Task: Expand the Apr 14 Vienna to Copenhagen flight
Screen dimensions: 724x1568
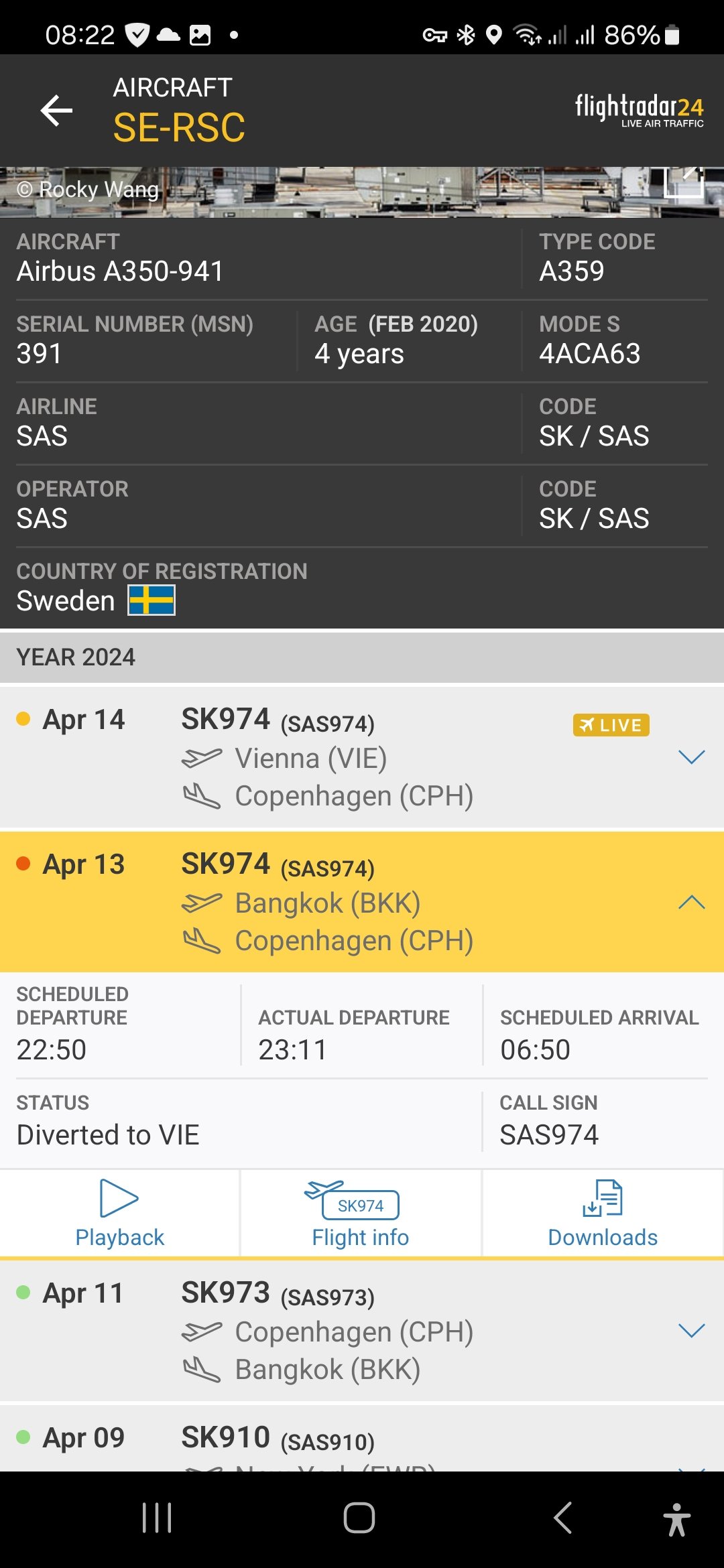Action: 691,758
